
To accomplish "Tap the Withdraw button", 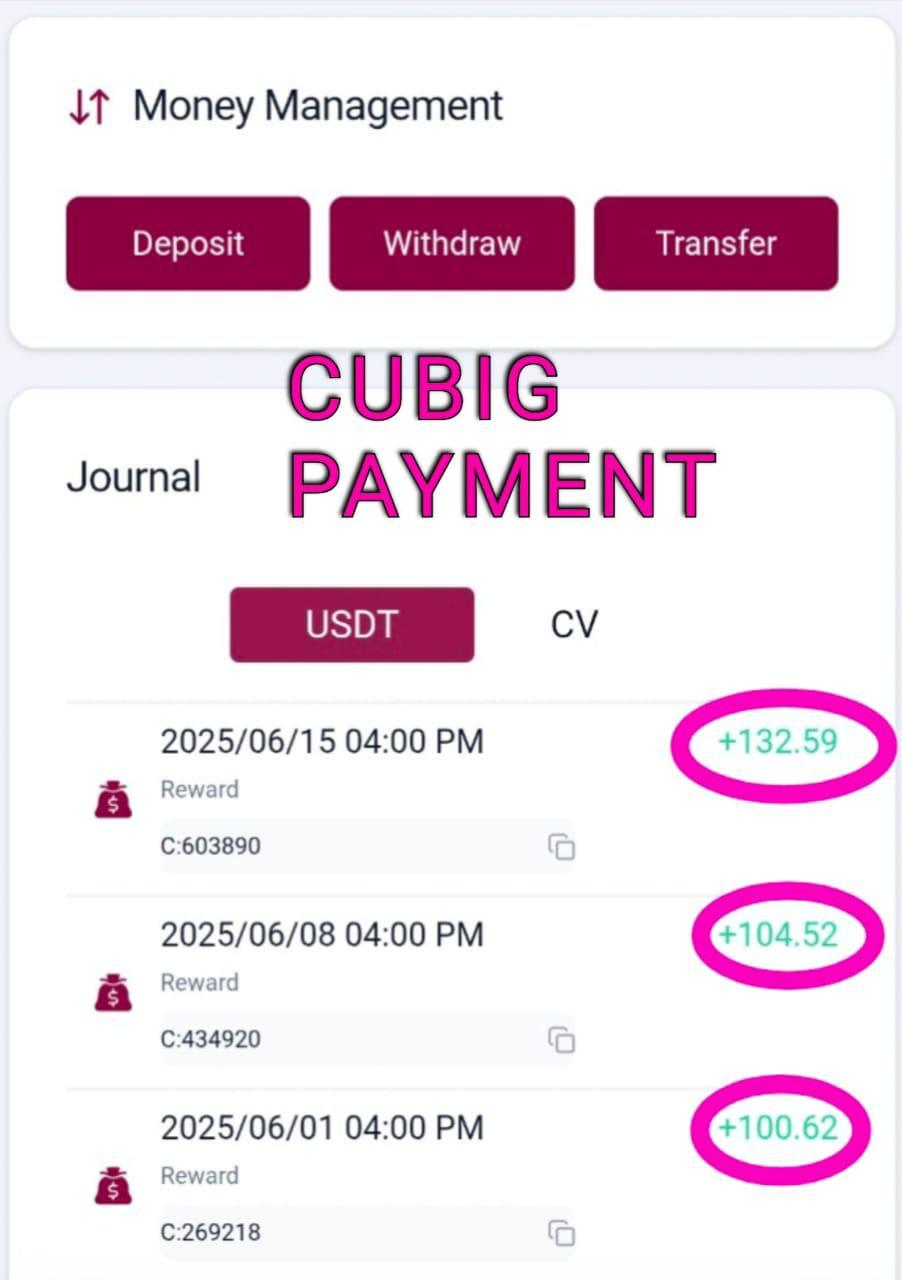I will pyautogui.click(x=452, y=244).
